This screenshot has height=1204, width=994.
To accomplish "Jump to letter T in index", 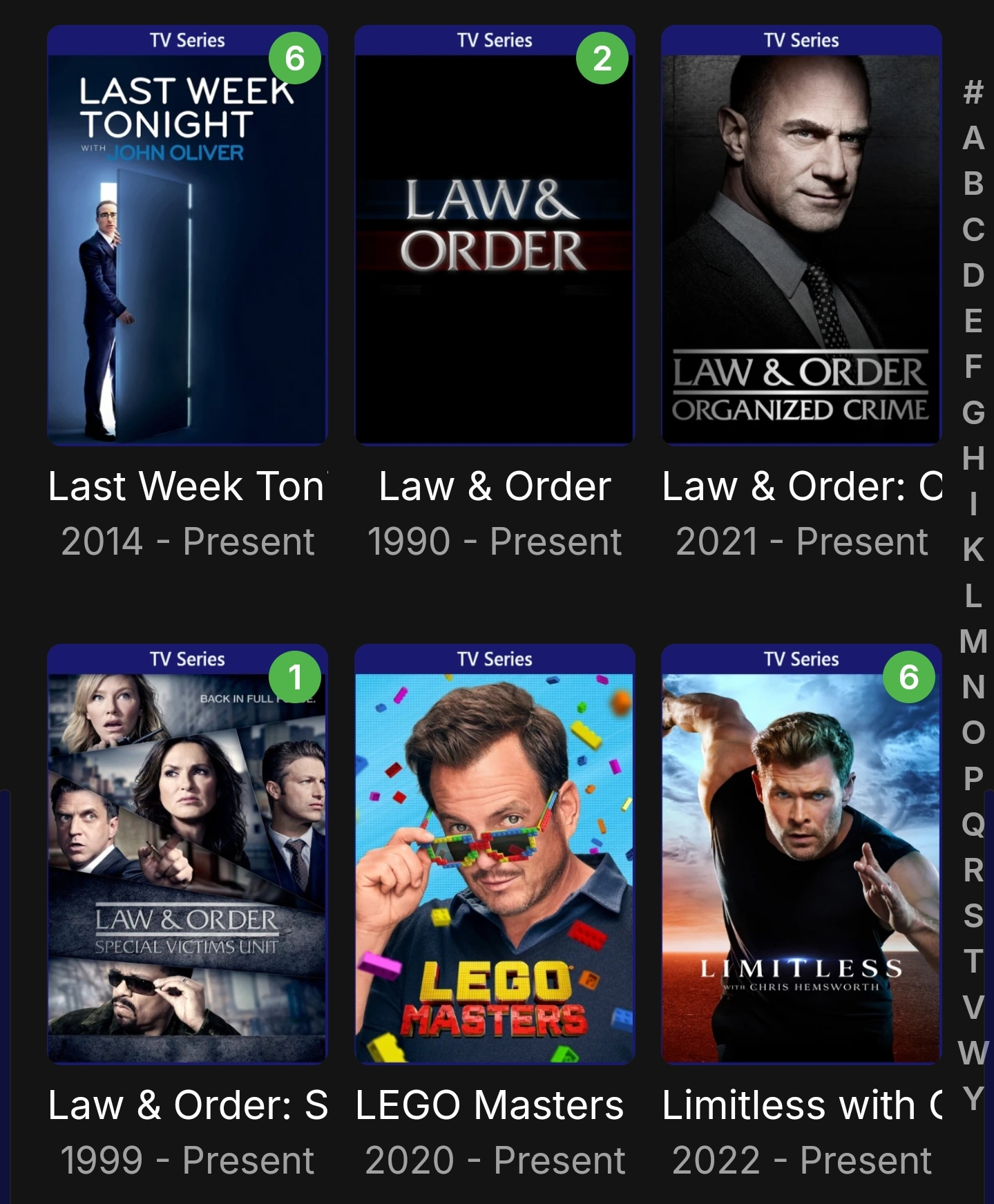I will coord(973,961).
